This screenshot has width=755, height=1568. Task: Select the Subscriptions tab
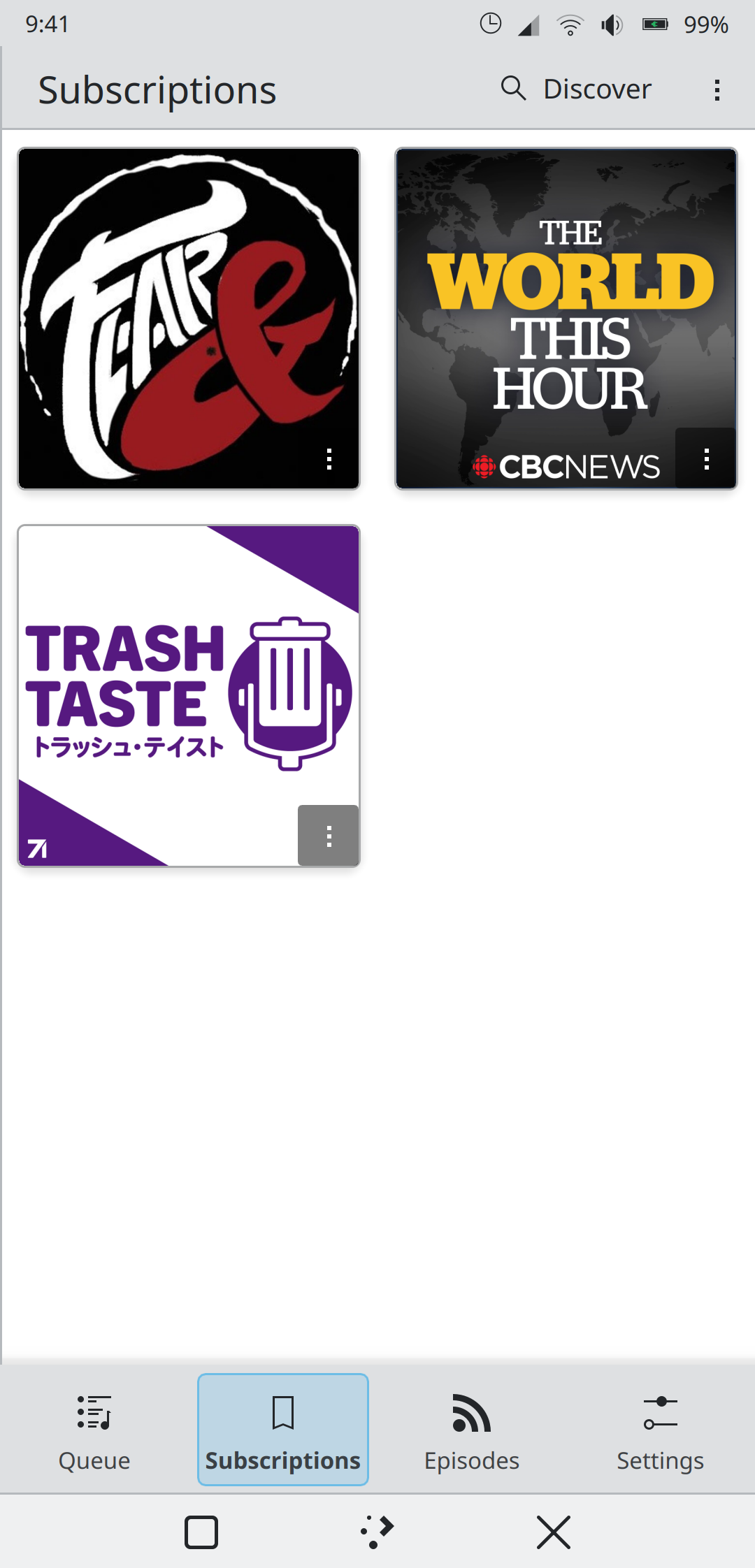283,1430
